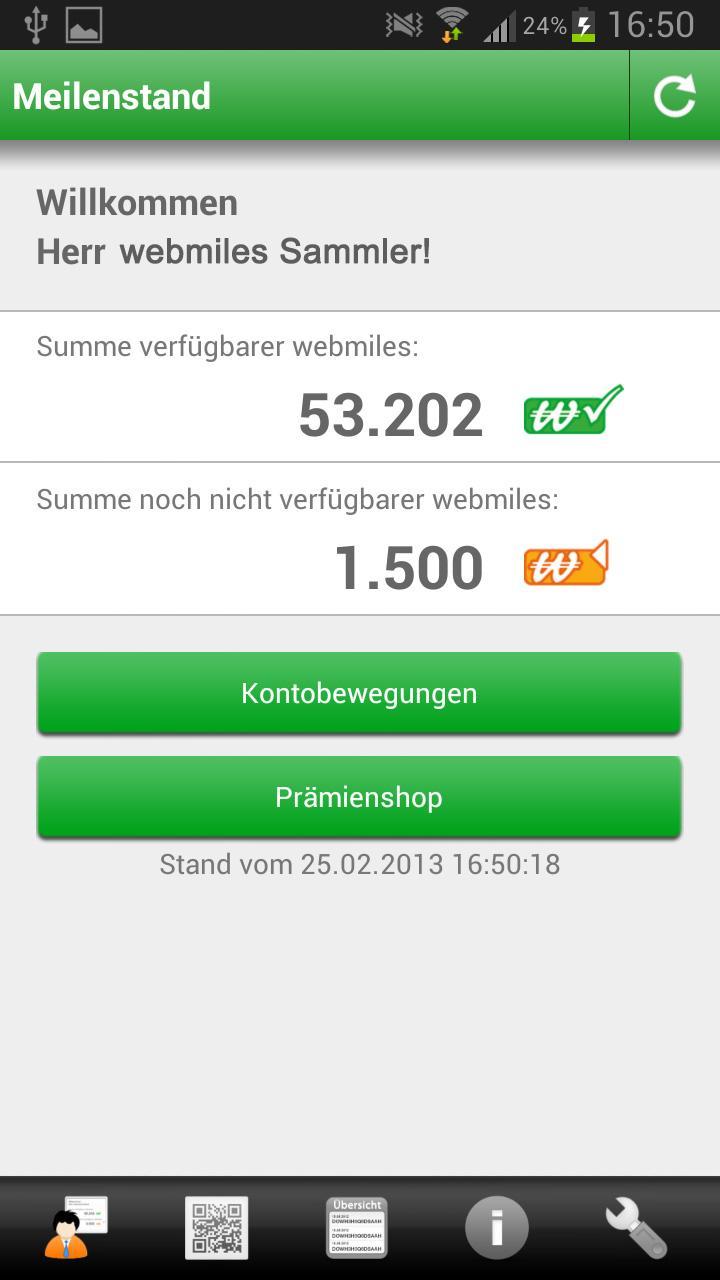Open the info tab

coord(497,1227)
